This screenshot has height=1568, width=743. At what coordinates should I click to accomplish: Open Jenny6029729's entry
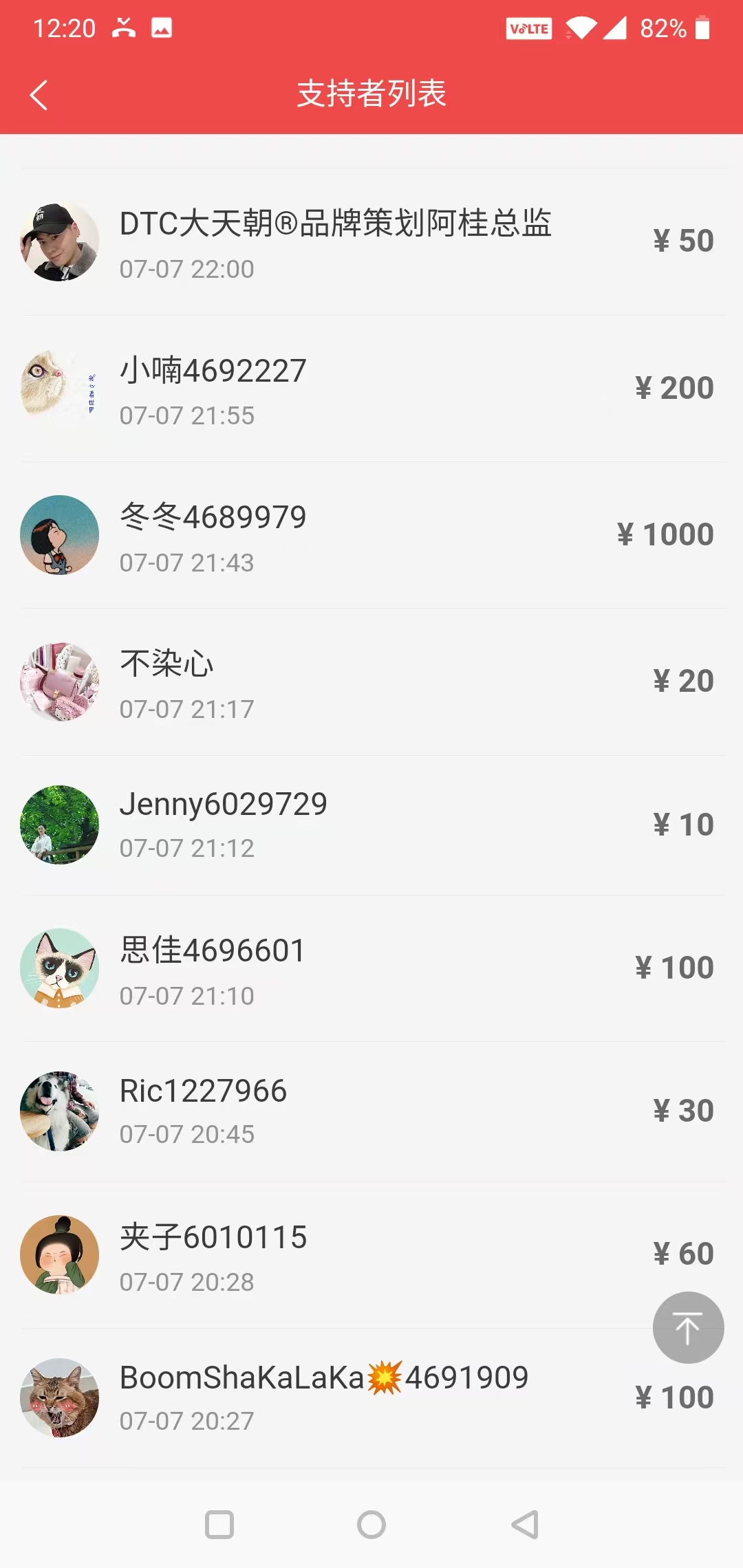tap(224, 805)
